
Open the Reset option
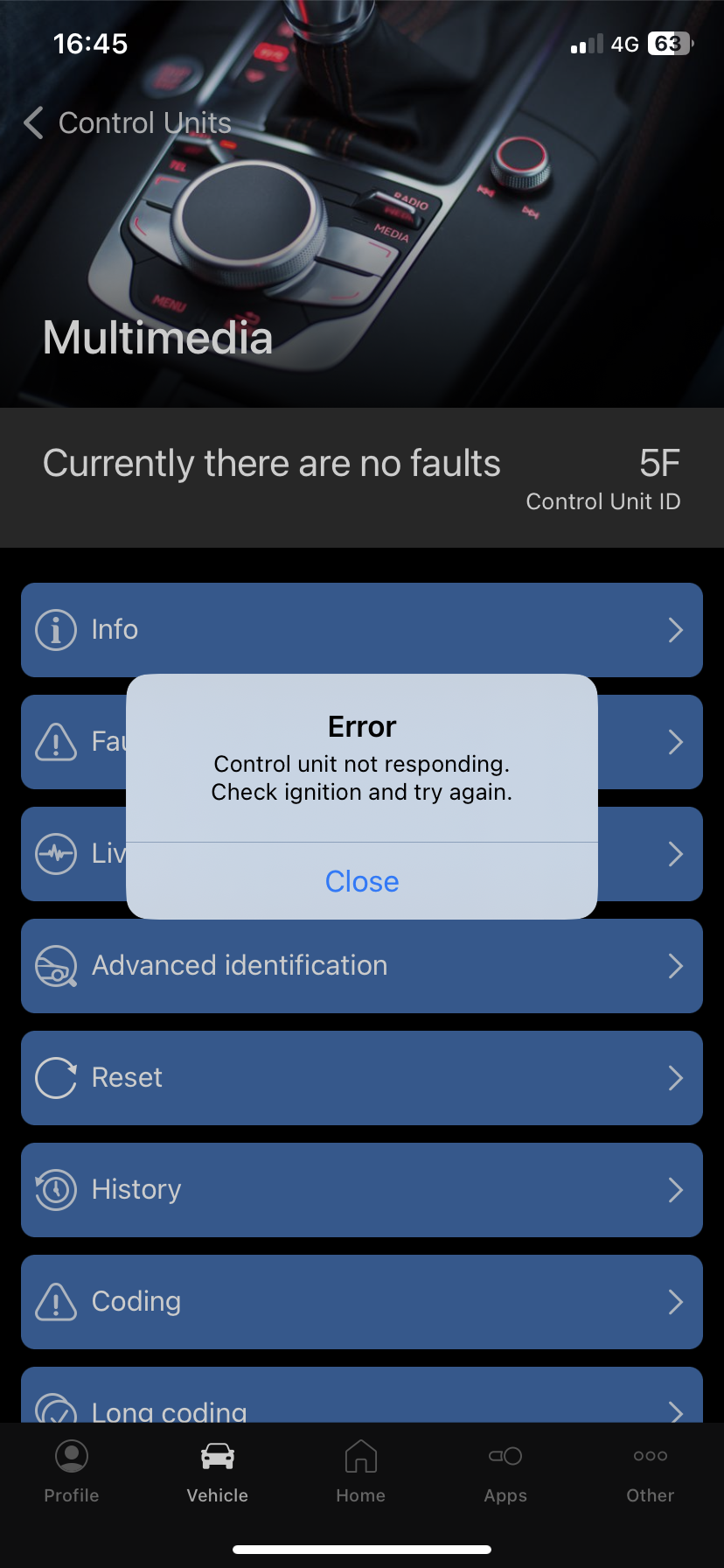pyautogui.click(x=362, y=1078)
